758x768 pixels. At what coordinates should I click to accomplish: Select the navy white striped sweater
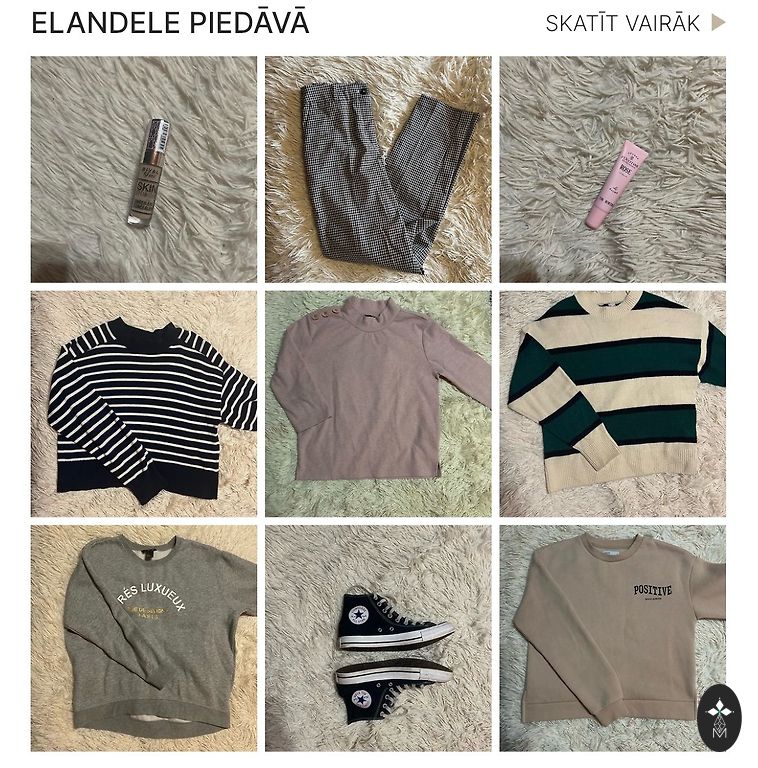point(143,404)
